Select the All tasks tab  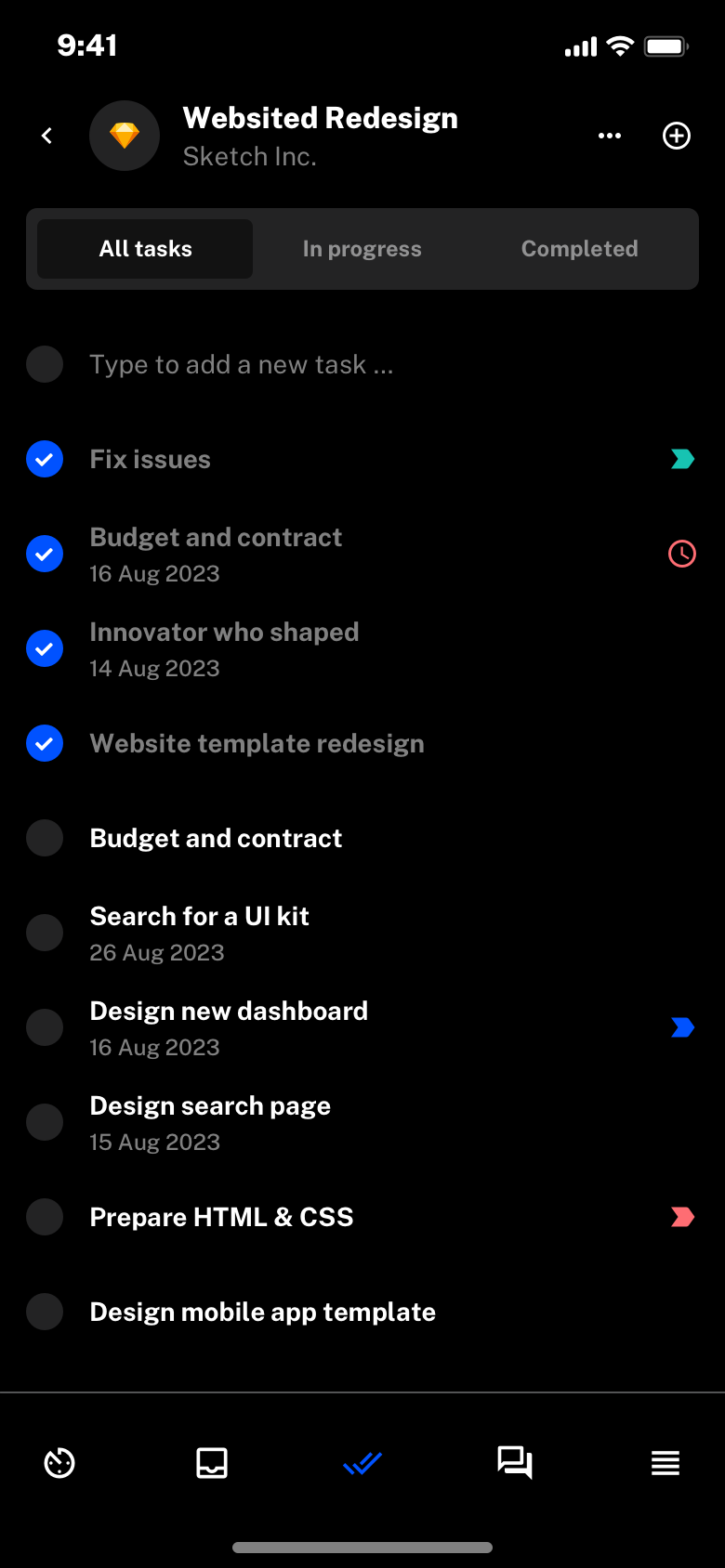(145, 248)
